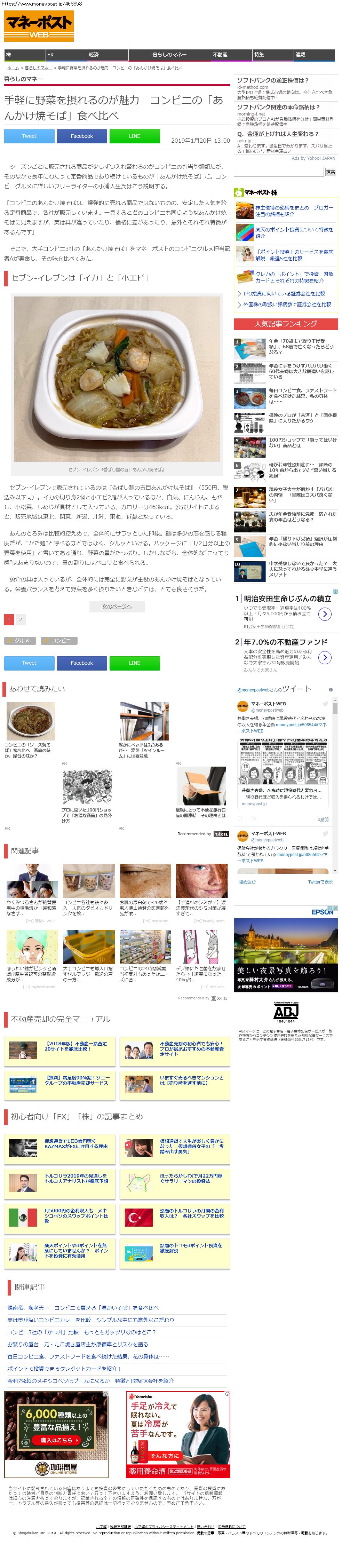The image size is (342, 1568).
Task: Open ホーム breadcrumb link
Action: pyautogui.click(x=13, y=68)
